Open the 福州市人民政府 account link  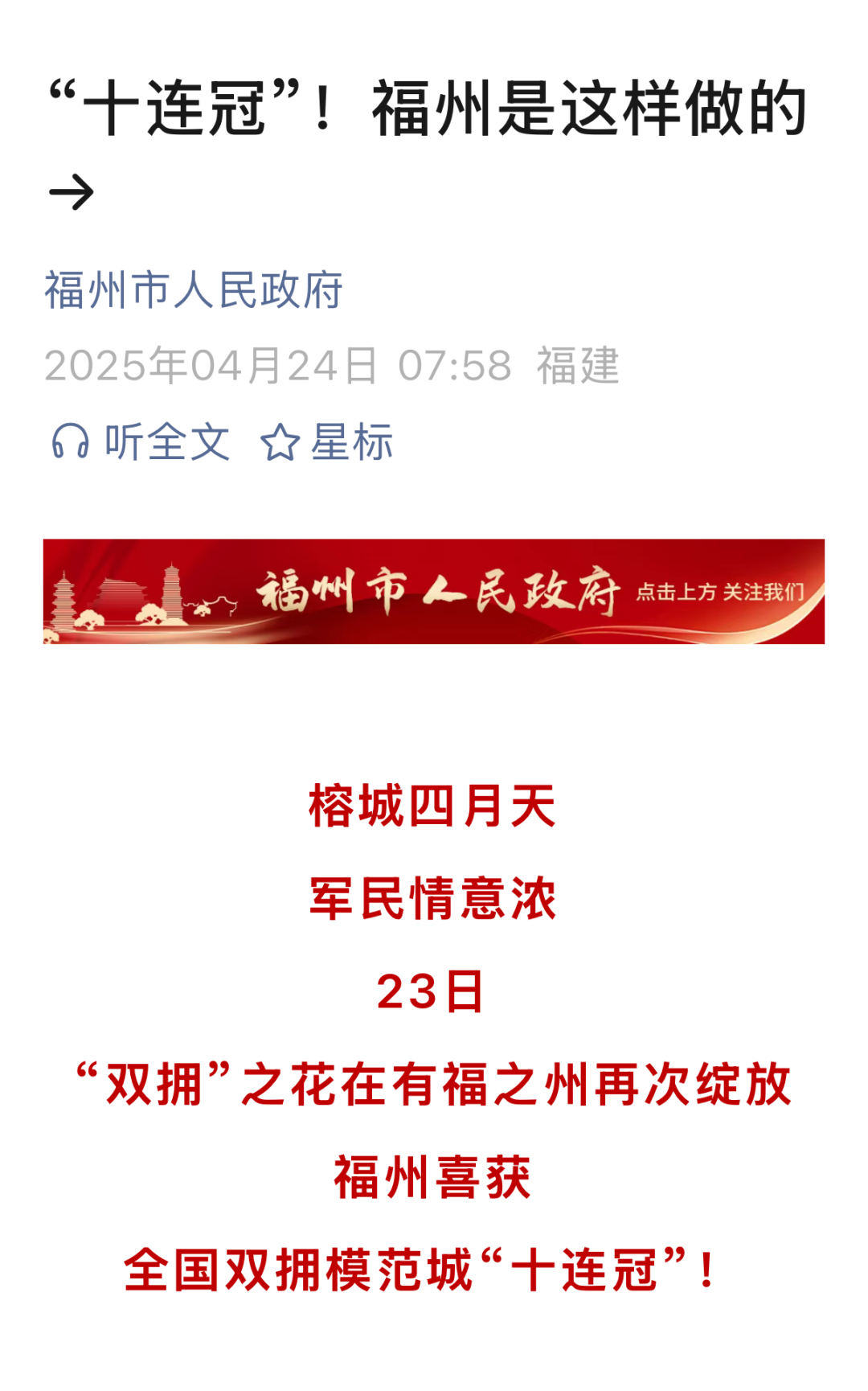click(193, 290)
